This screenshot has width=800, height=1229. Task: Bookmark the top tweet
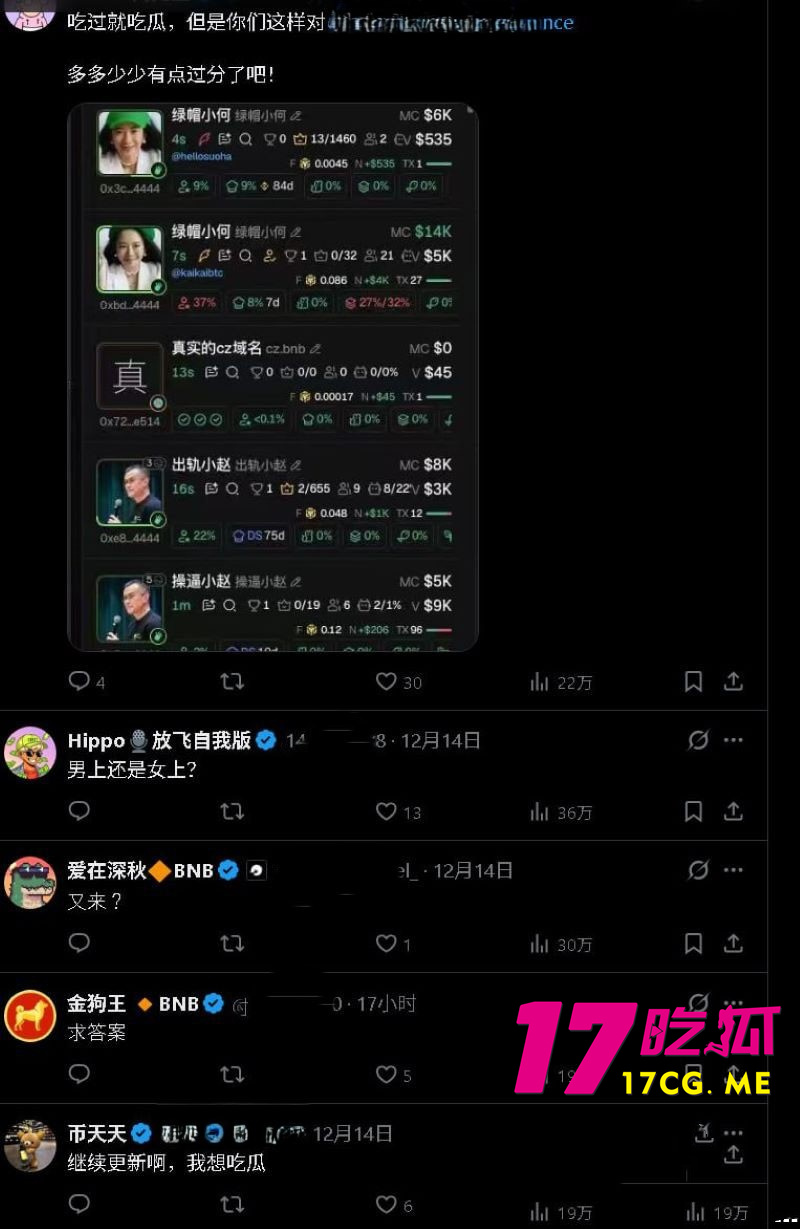click(x=693, y=681)
